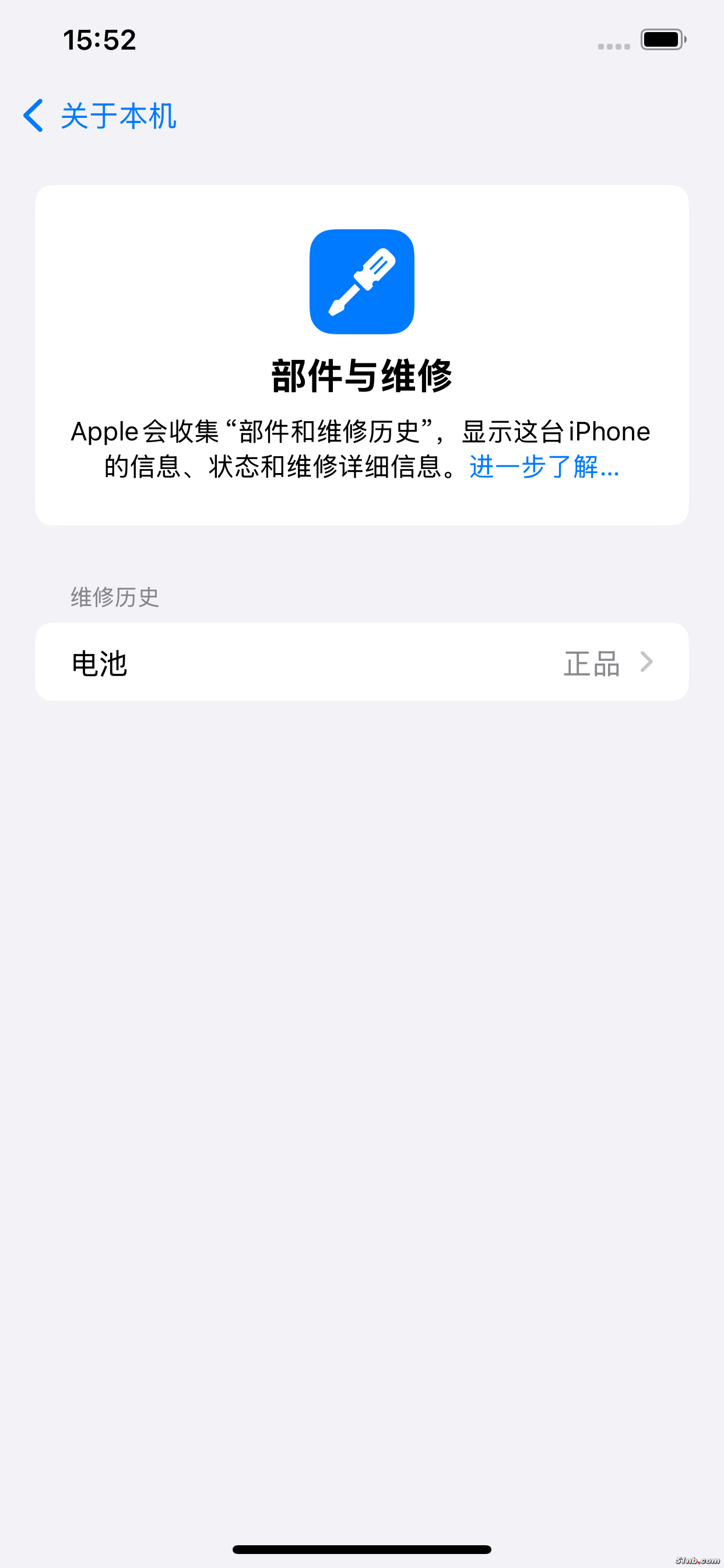Viewport: 724px width, 1568px height.
Task: Open the 电池 repair history row
Action: (x=361, y=662)
